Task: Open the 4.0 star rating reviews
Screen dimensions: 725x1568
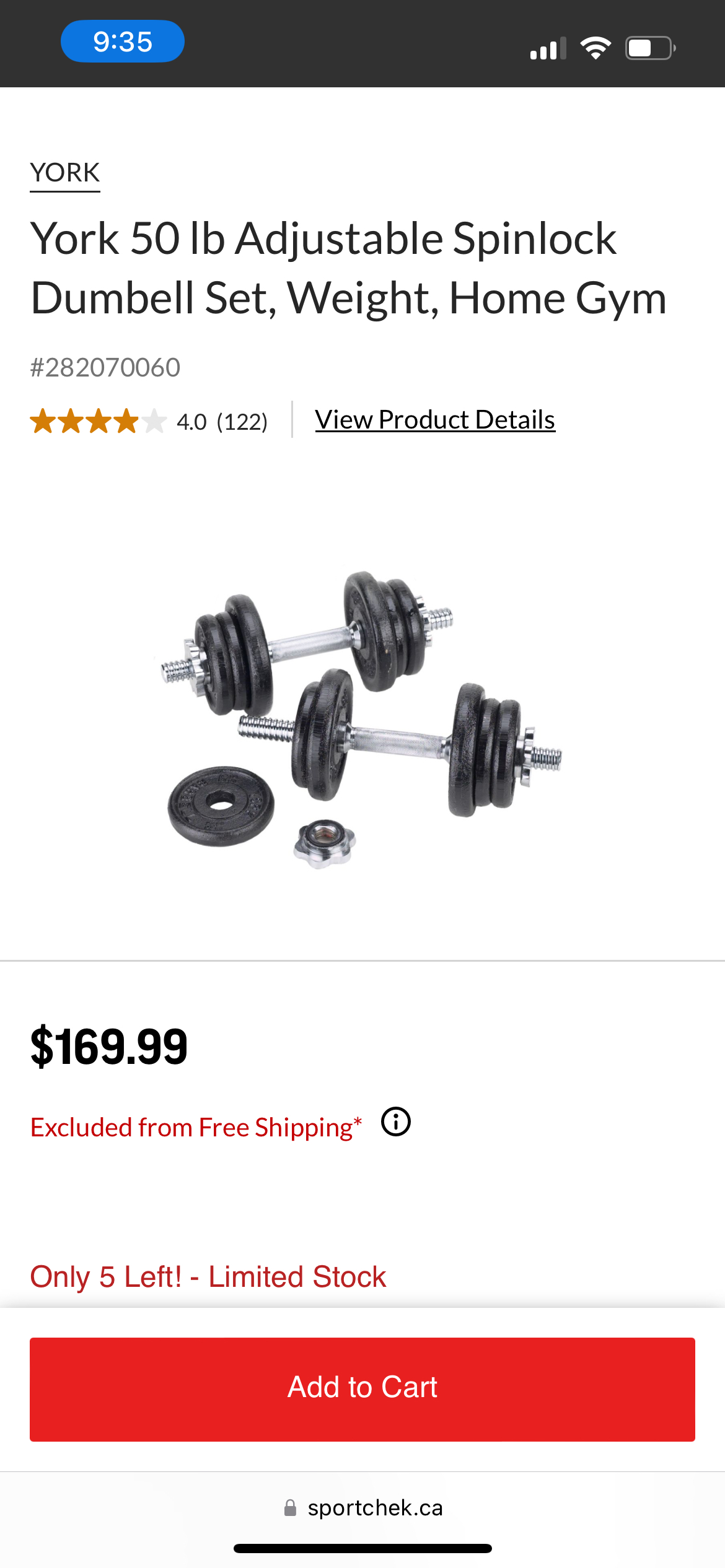Action: (x=149, y=421)
